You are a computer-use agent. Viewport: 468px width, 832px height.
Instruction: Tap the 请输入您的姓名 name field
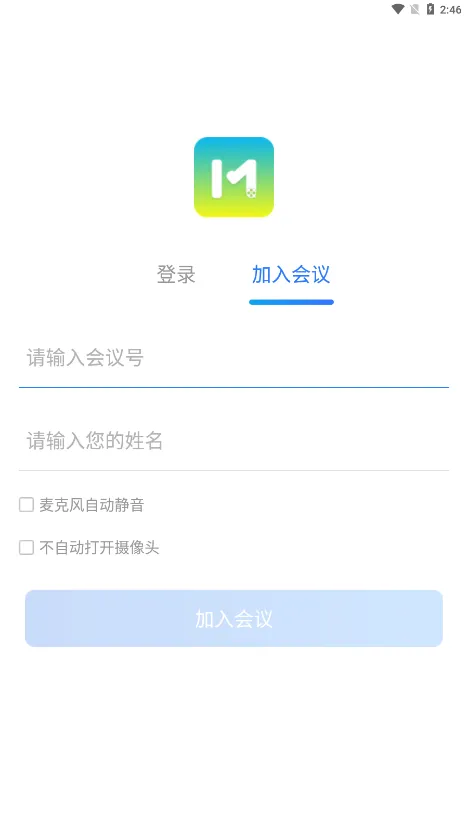[x=234, y=441]
